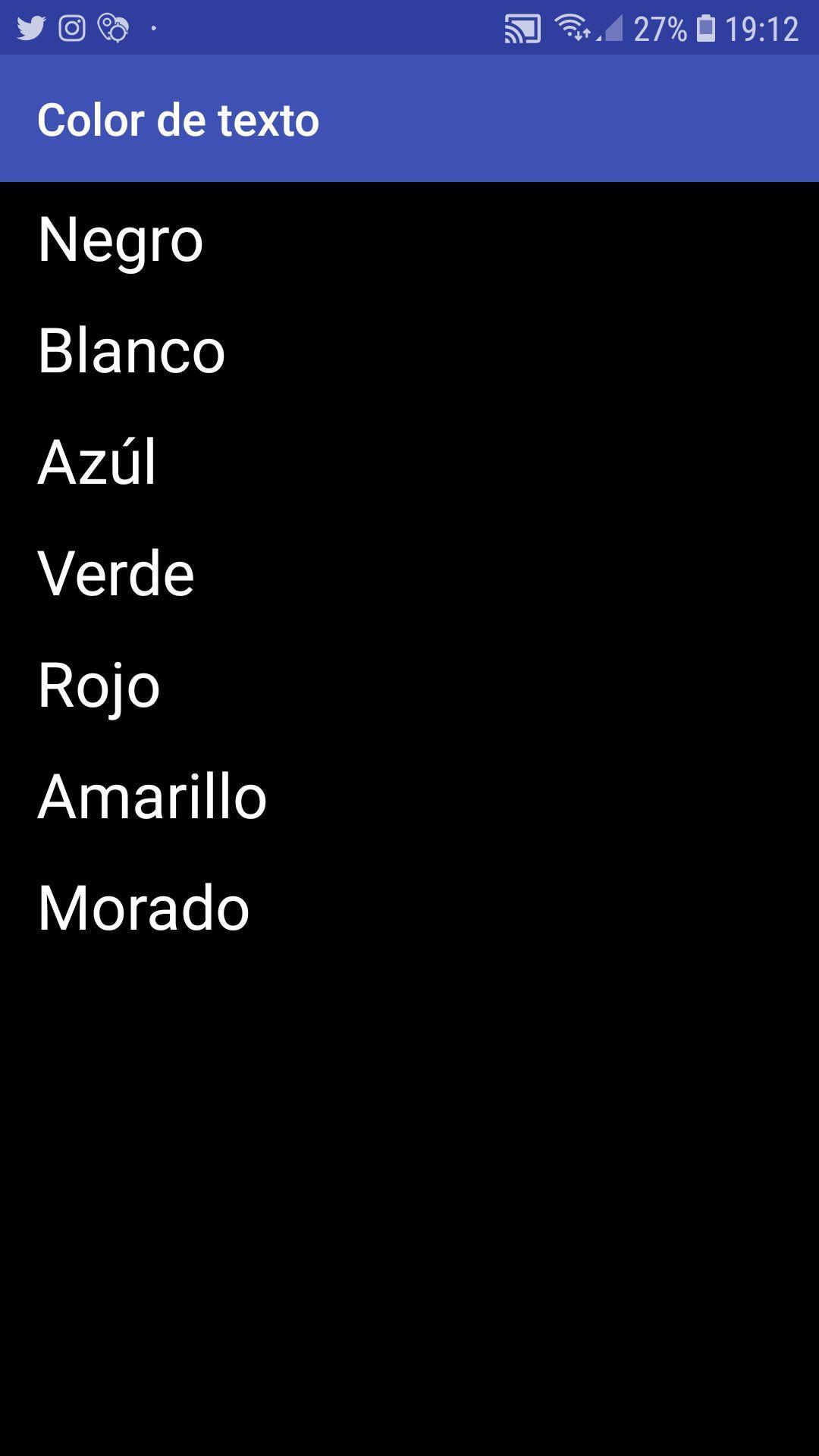Image resolution: width=819 pixels, height=1456 pixels.
Task: Select Negro as the text color
Action: pyautogui.click(x=121, y=241)
